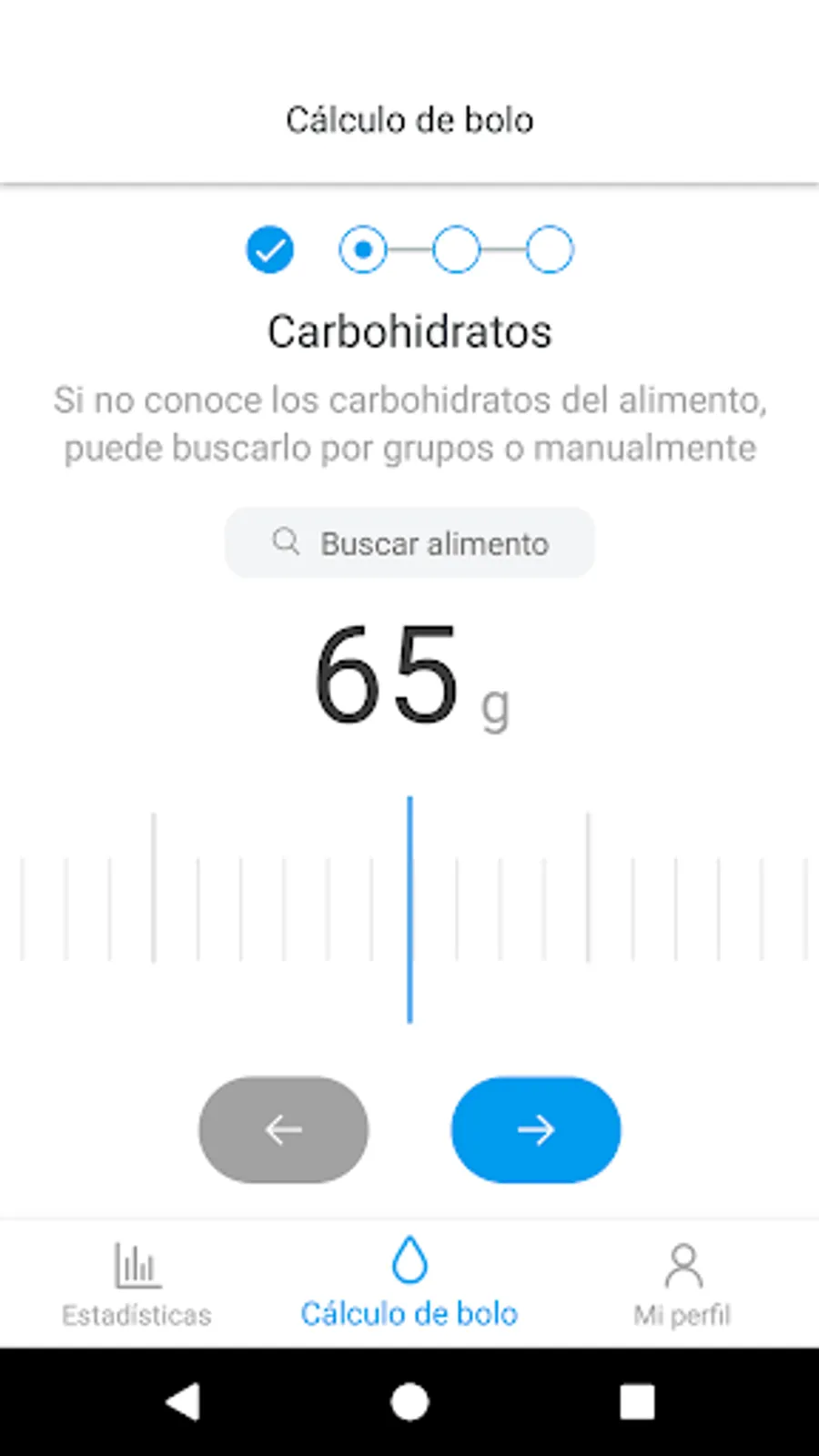819x1456 pixels.
Task: Go to the next step with the blue arrow
Action: [536, 1129]
